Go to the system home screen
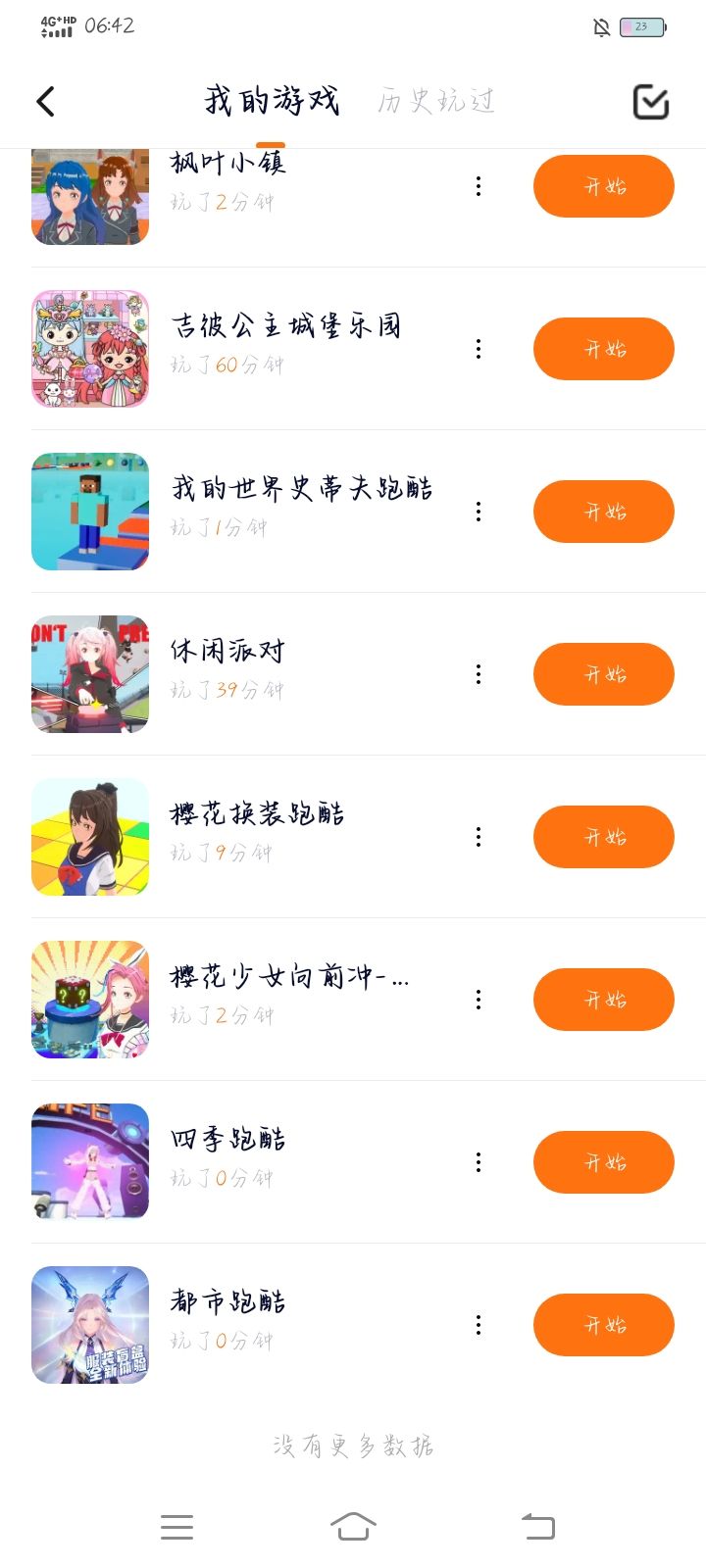 (x=353, y=1526)
